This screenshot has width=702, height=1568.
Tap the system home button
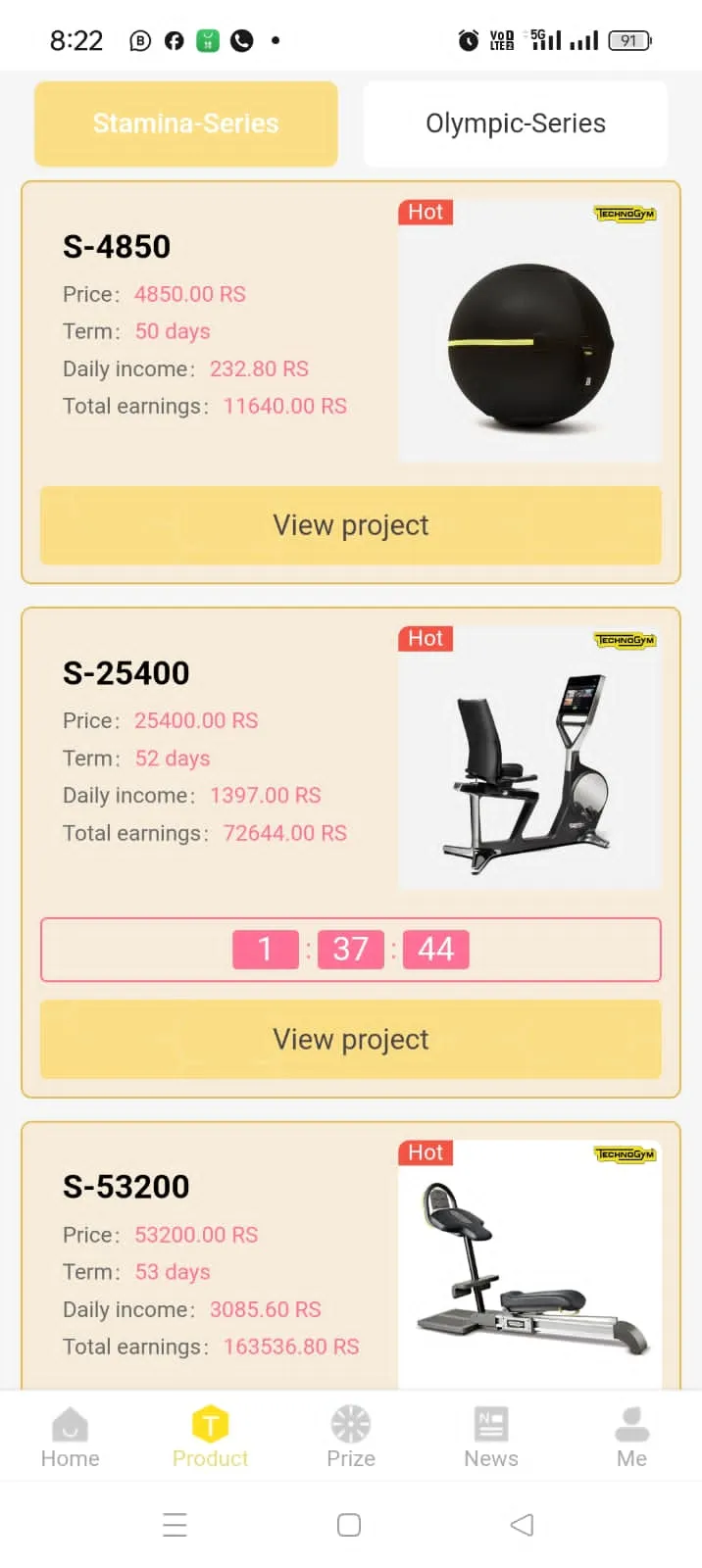[349, 1525]
